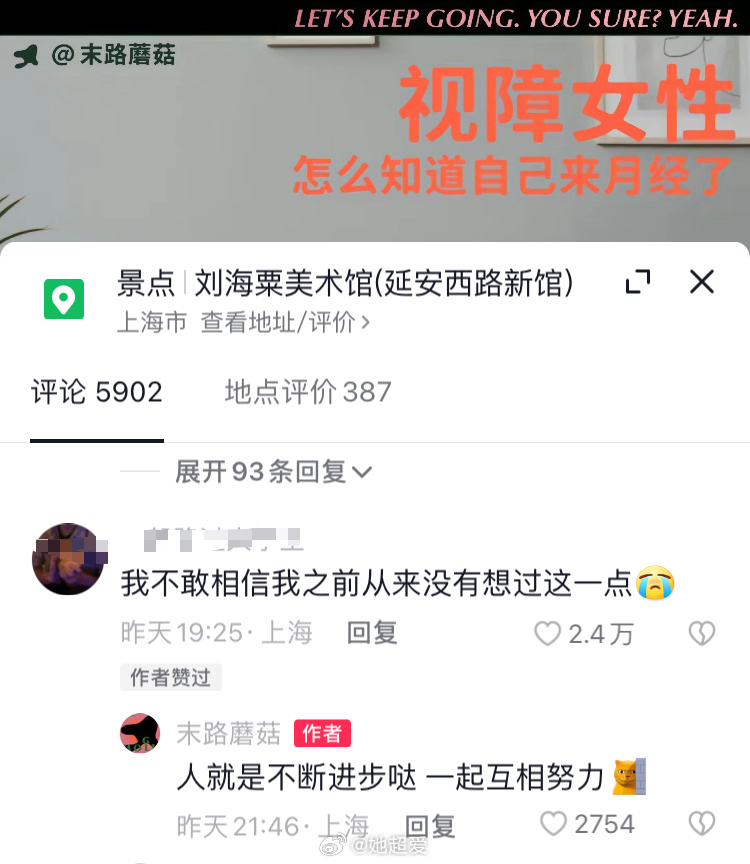This screenshot has height=864, width=750.
Task: Switch to 地点评价 387 tab
Action: [x=307, y=392]
